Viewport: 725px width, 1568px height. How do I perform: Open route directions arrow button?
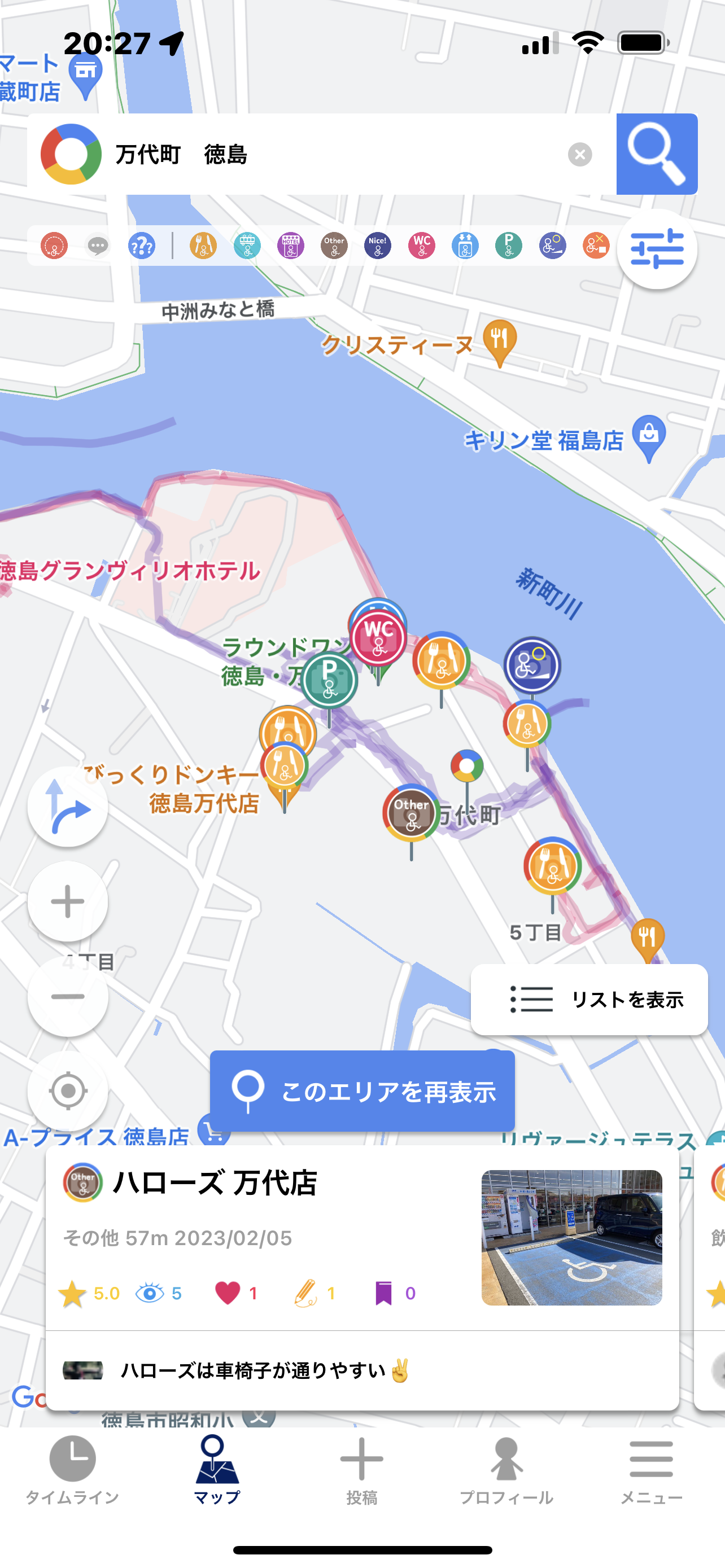coord(68,807)
